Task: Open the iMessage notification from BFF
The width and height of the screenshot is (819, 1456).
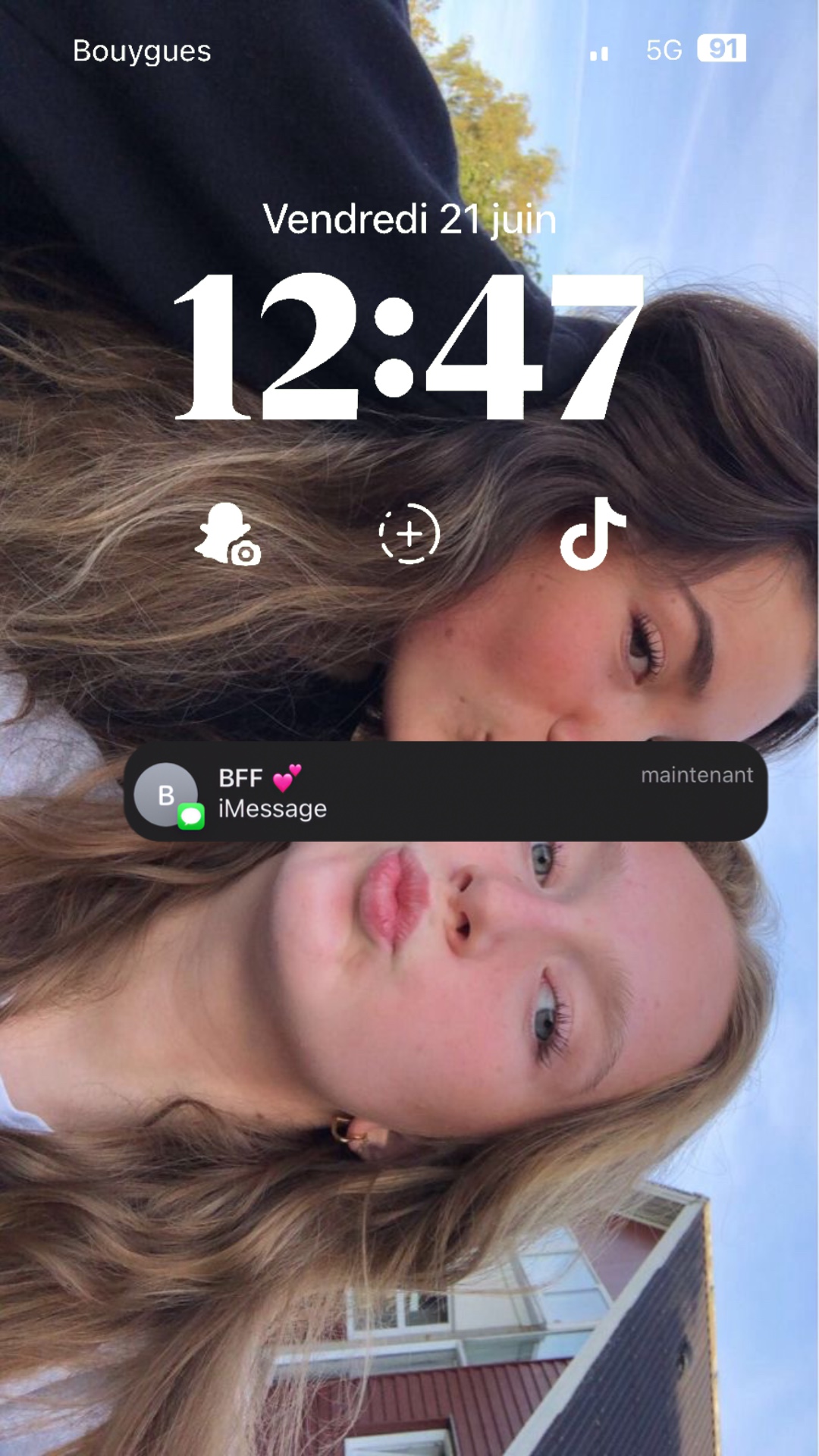Action: (446, 792)
